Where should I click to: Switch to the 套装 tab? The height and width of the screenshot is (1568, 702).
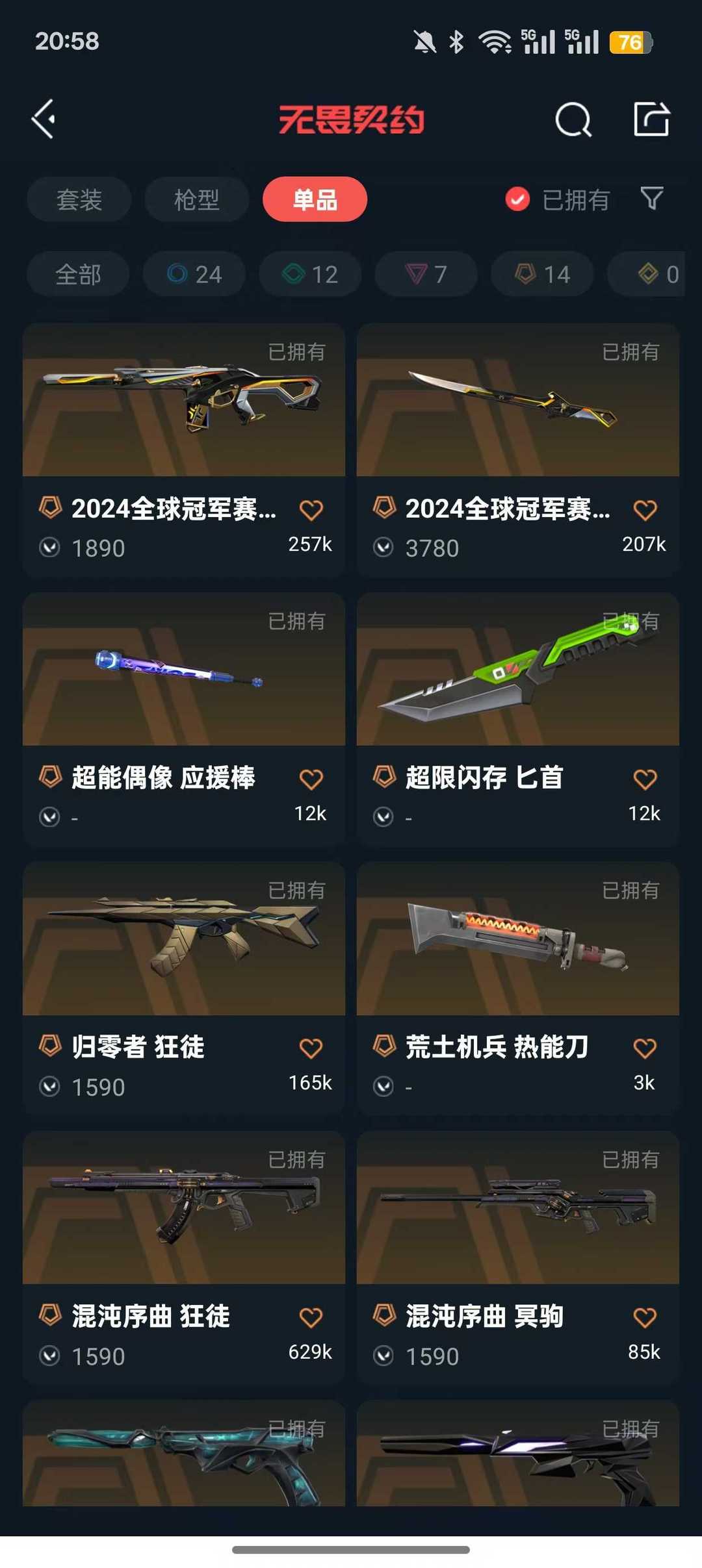click(x=79, y=199)
